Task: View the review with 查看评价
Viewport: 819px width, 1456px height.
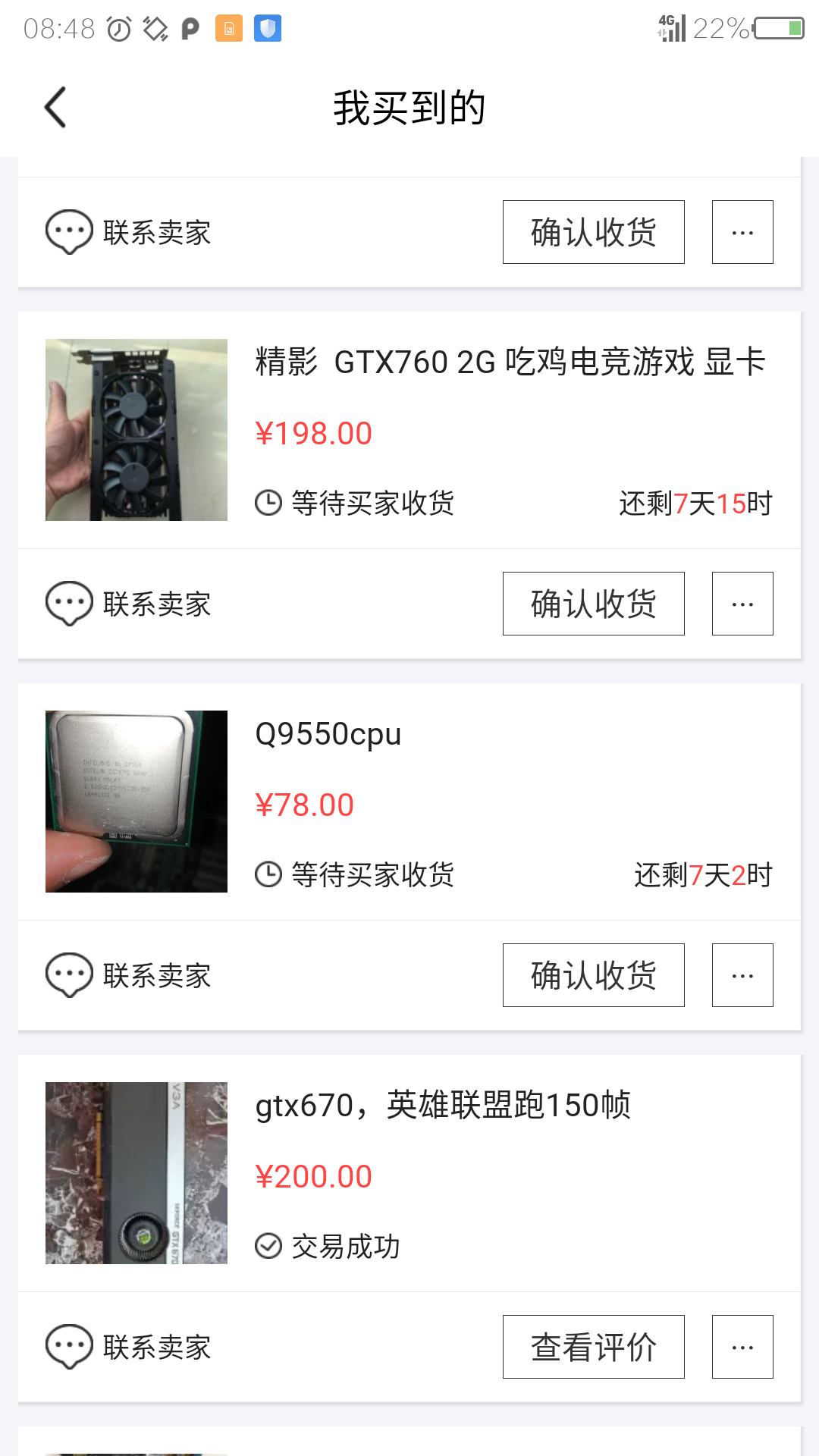Action: 593,1348
